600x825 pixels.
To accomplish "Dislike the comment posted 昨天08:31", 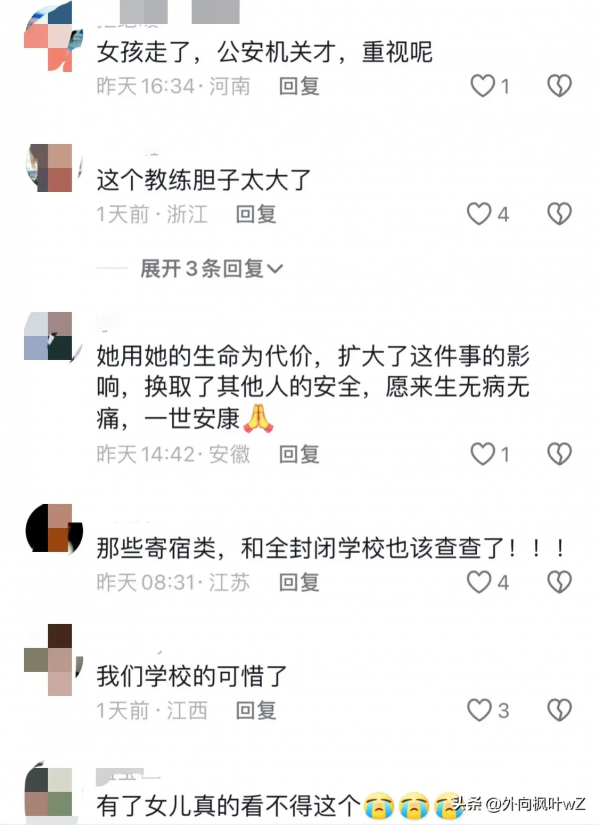I will pyautogui.click(x=559, y=581).
